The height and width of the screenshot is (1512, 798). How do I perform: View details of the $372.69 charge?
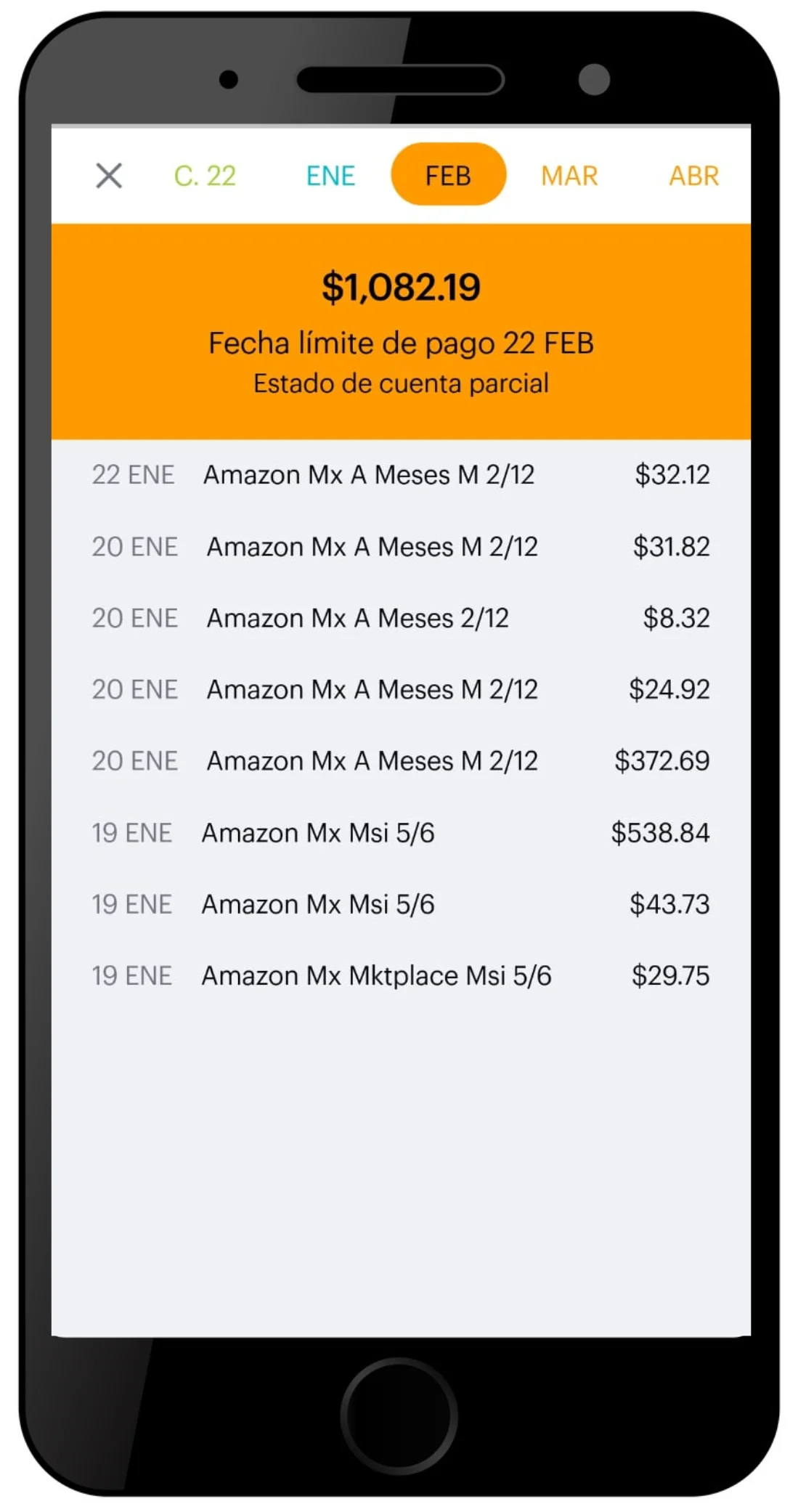[x=399, y=761]
